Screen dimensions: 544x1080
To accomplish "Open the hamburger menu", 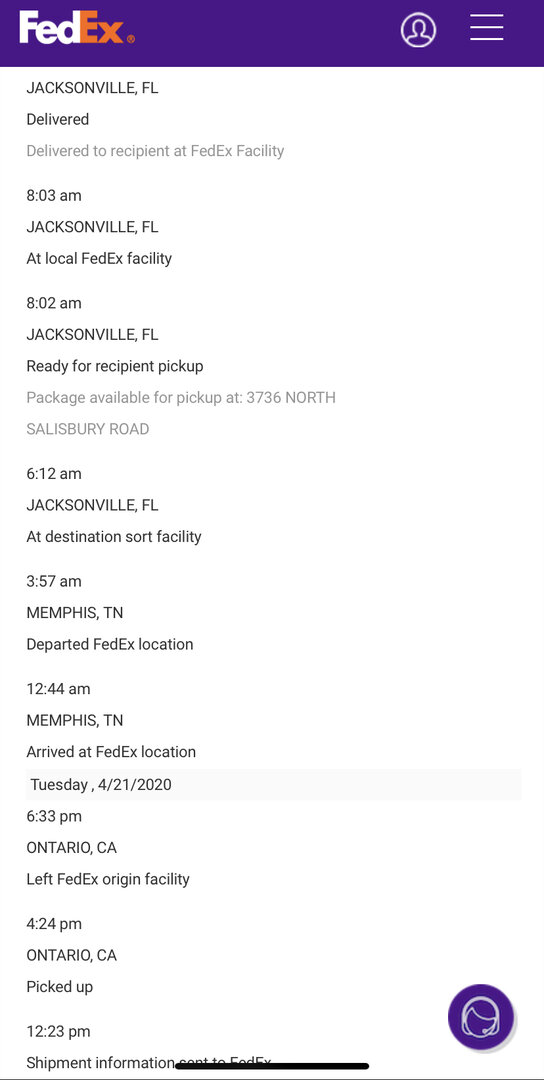I will (x=487, y=28).
